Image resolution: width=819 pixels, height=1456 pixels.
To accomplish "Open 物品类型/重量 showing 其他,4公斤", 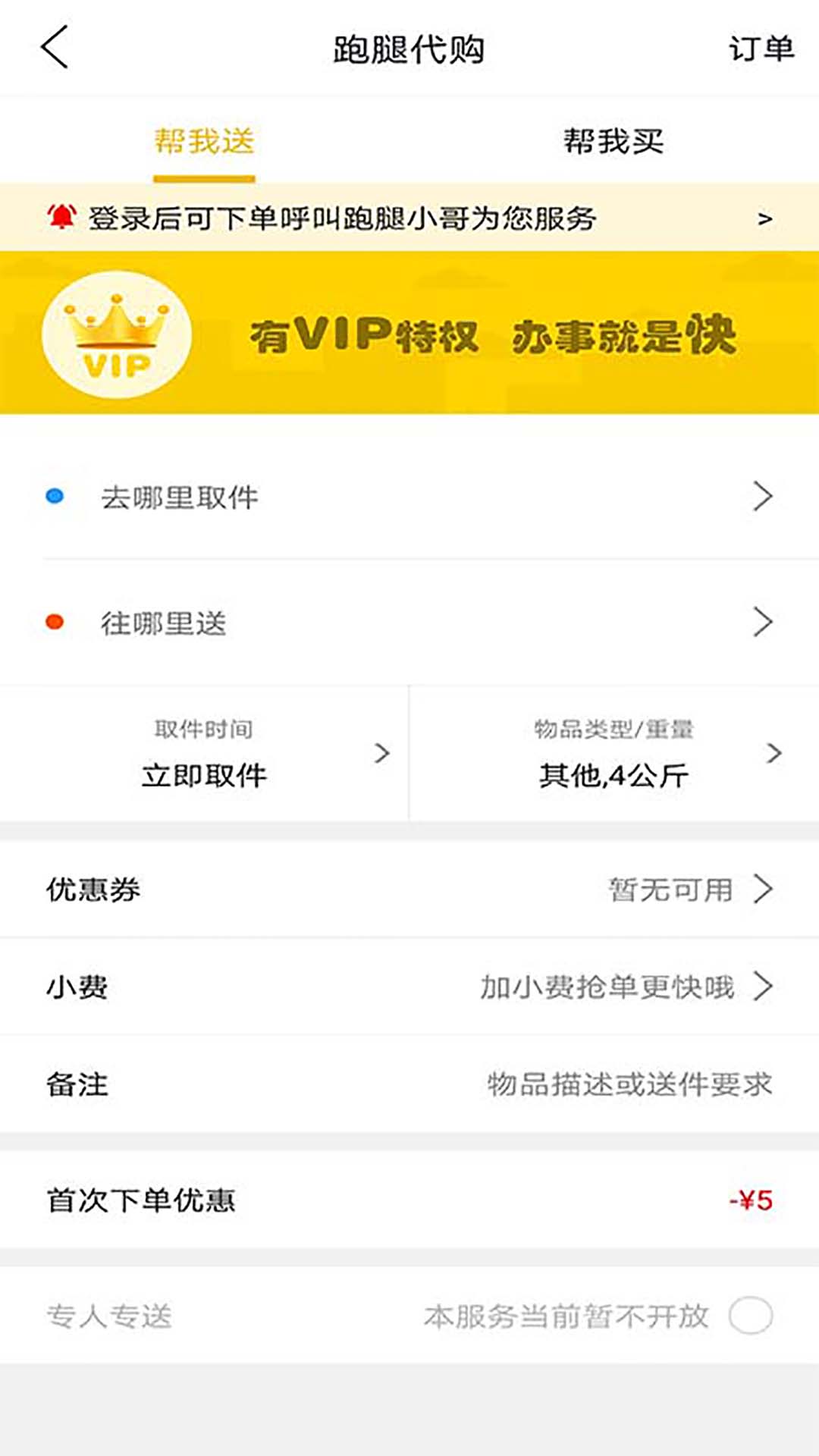I will point(614,755).
